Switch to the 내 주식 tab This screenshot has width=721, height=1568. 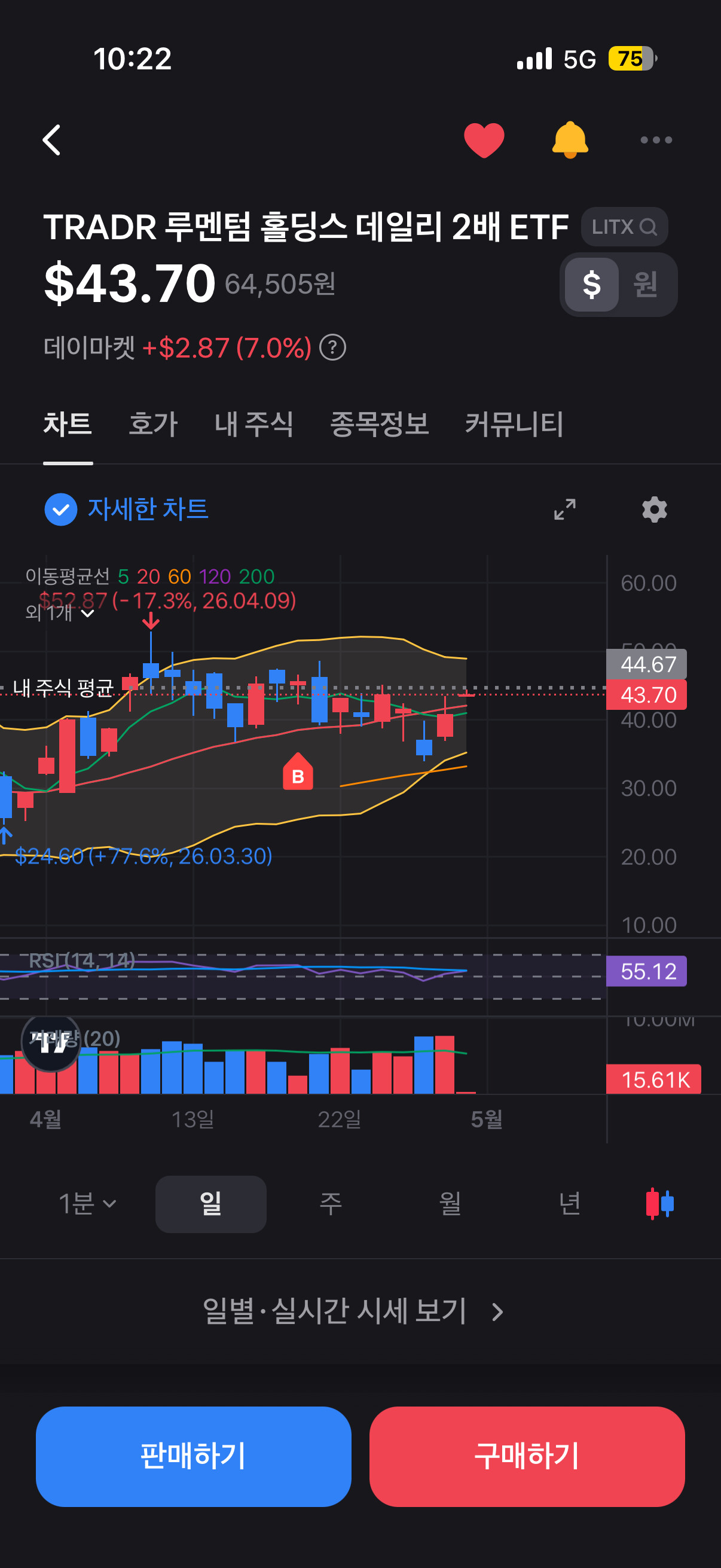coord(253,423)
